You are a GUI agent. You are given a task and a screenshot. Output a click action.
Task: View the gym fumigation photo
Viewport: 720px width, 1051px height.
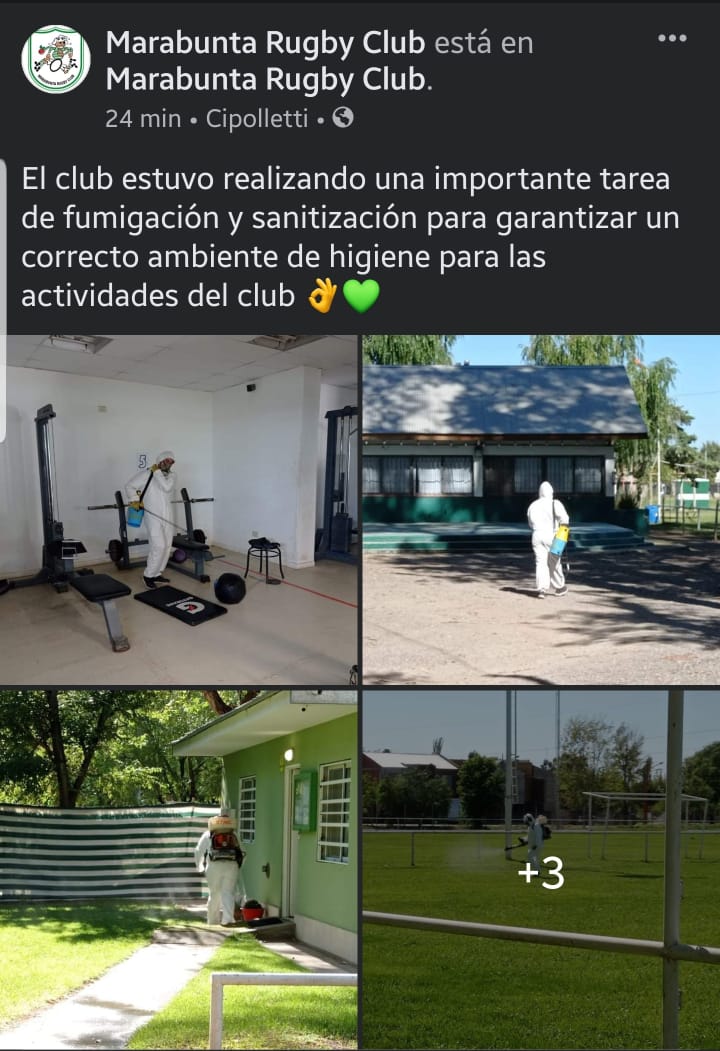pyautogui.click(x=180, y=509)
